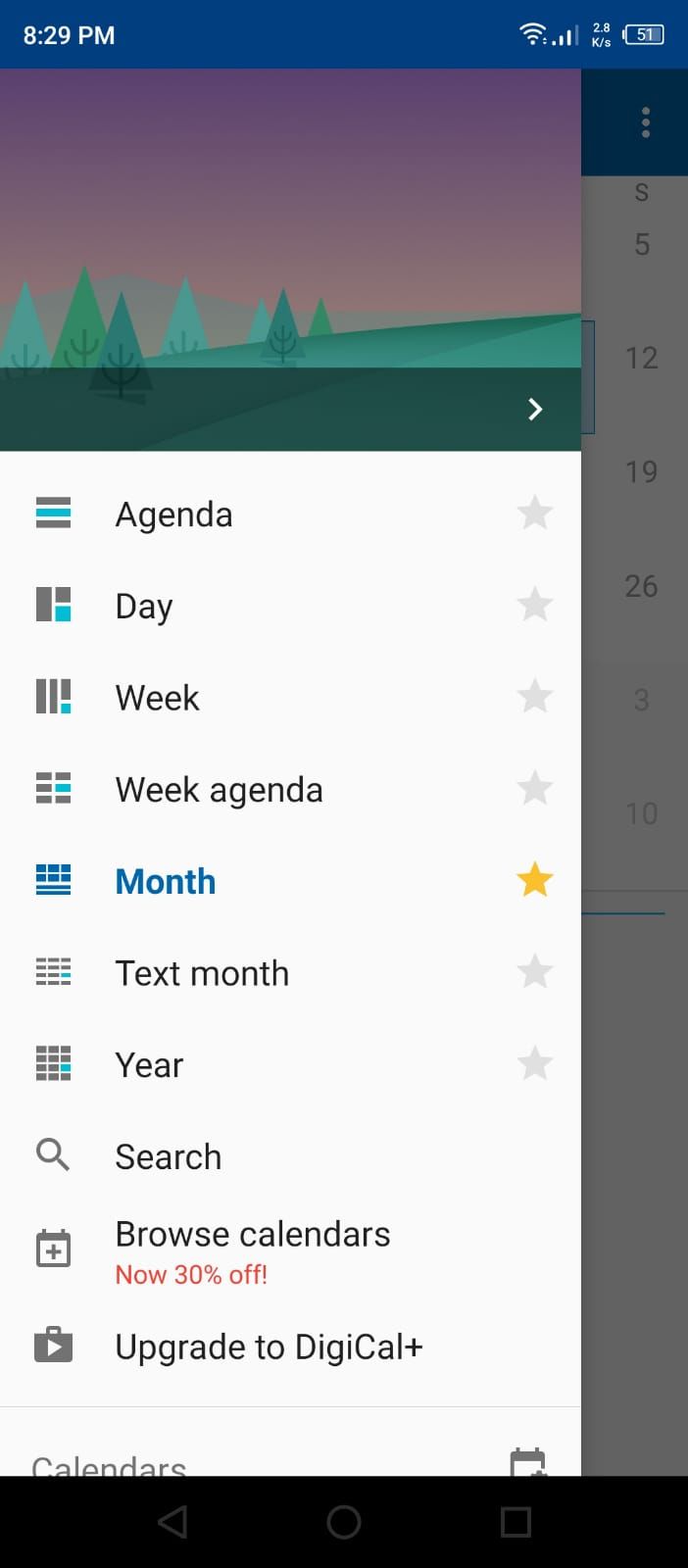Open Search from the drawer
688x1568 pixels.
(x=290, y=1156)
